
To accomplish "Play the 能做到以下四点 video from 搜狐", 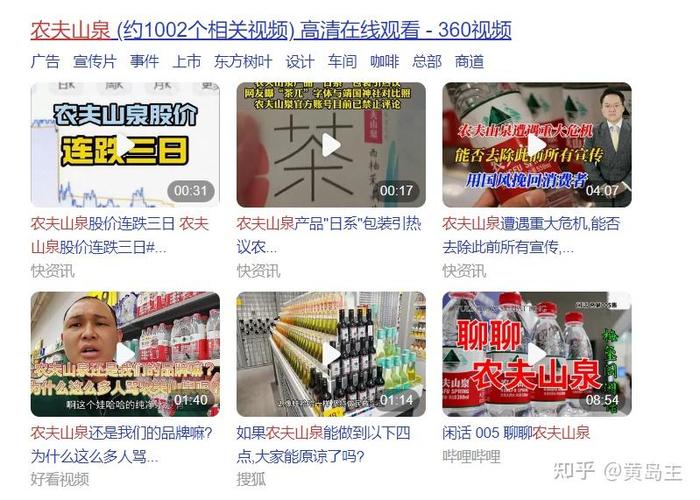I will coord(331,354).
